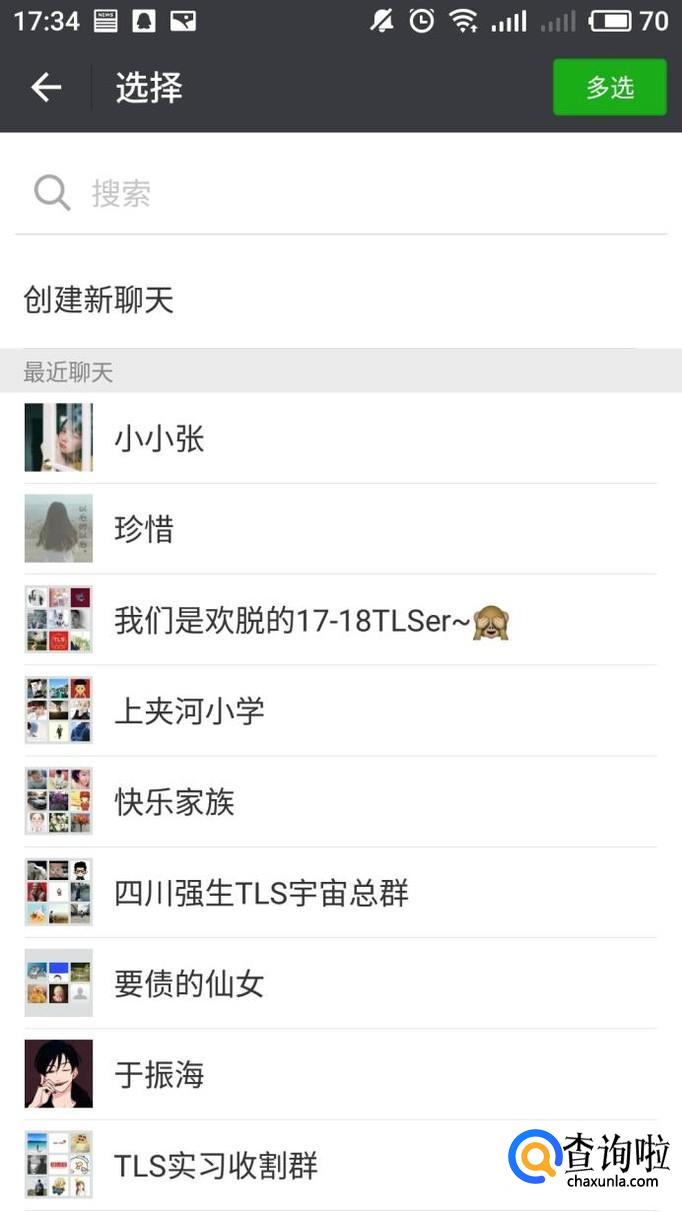Screen dimensions: 682x1212
Task: Go back using the arrow icon
Action: tap(46, 88)
